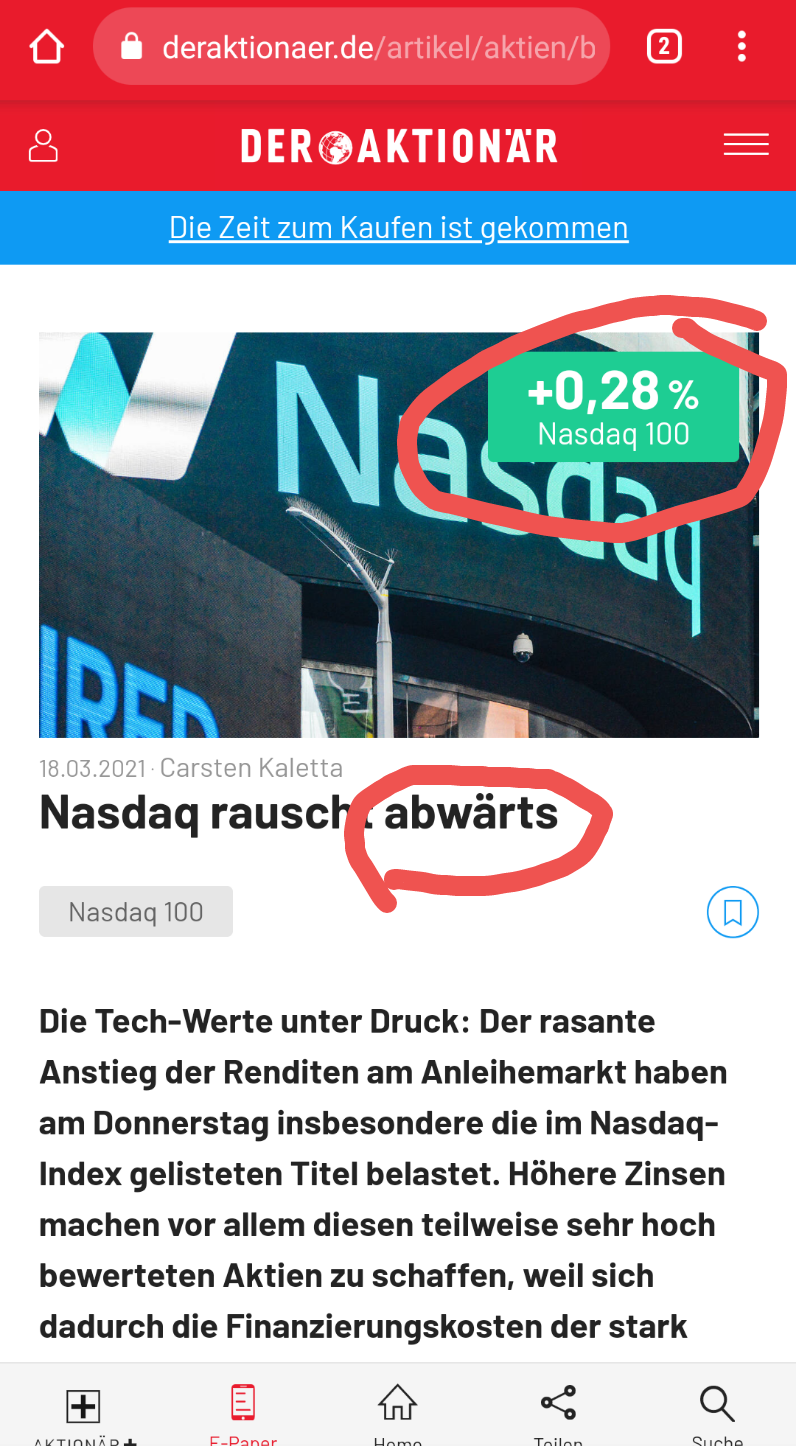Open the browser tab switcher
This screenshot has width=796, height=1446.
(664, 47)
